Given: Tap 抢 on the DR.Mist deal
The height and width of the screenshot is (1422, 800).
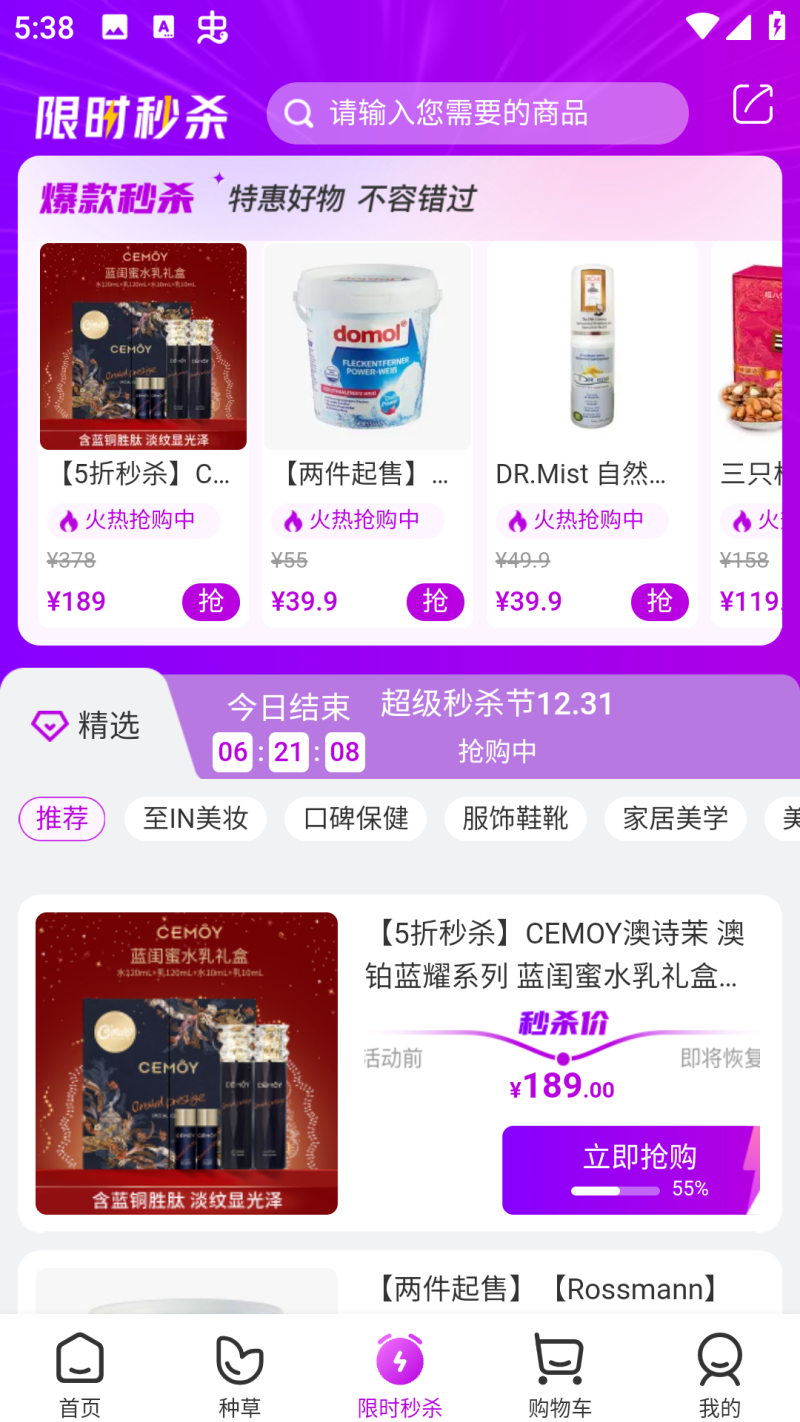Looking at the screenshot, I should pos(659,601).
